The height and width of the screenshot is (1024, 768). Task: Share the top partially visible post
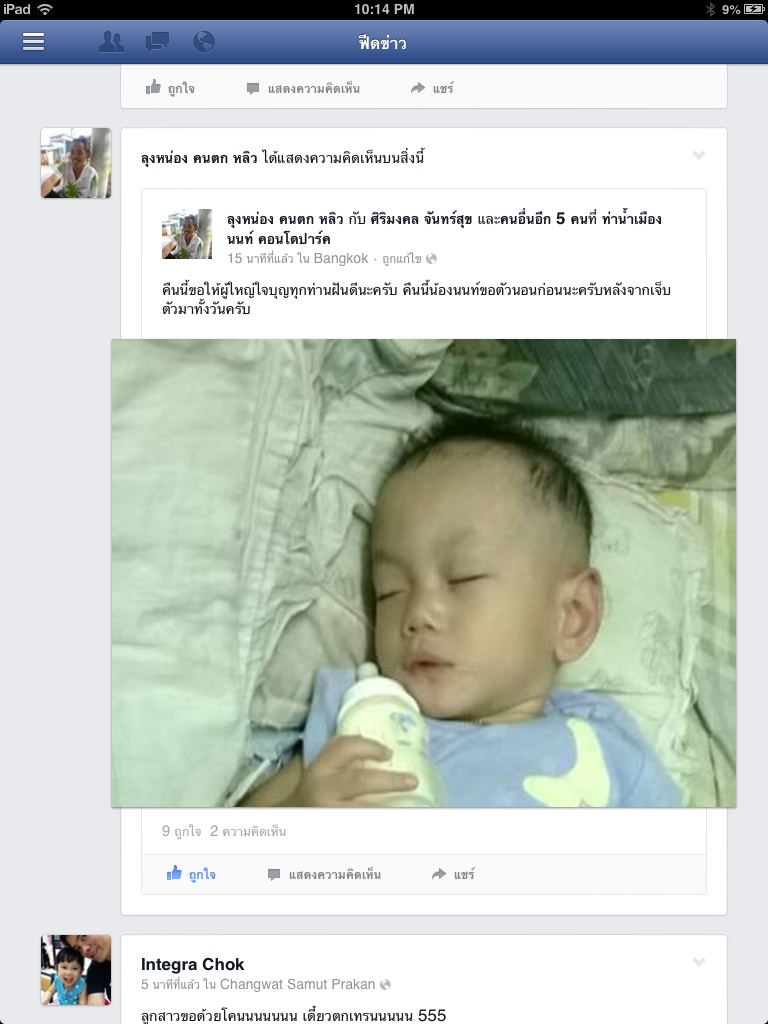432,88
